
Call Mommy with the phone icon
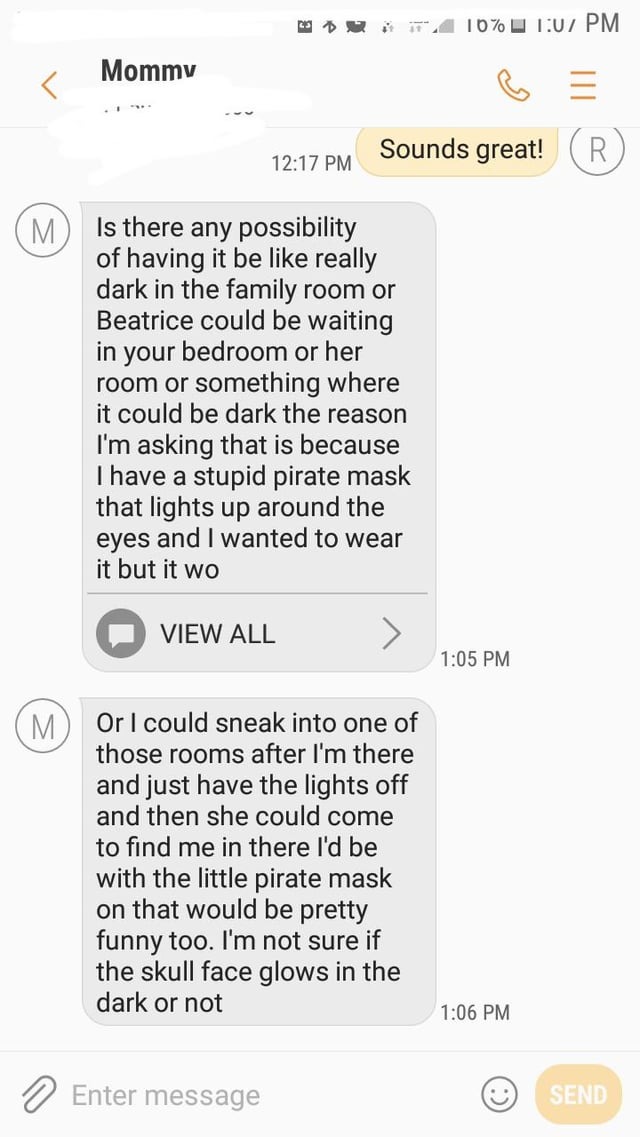click(x=513, y=86)
